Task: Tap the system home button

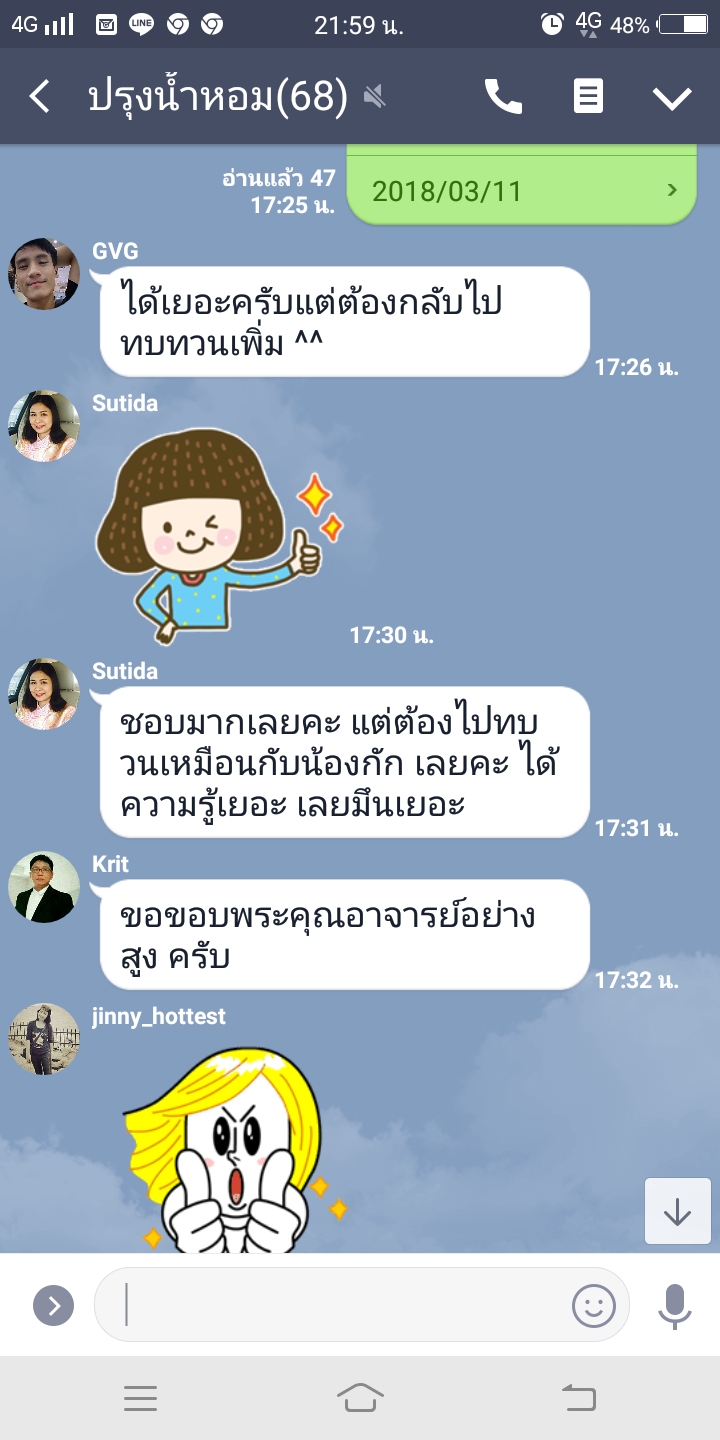Action: (360, 1398)
